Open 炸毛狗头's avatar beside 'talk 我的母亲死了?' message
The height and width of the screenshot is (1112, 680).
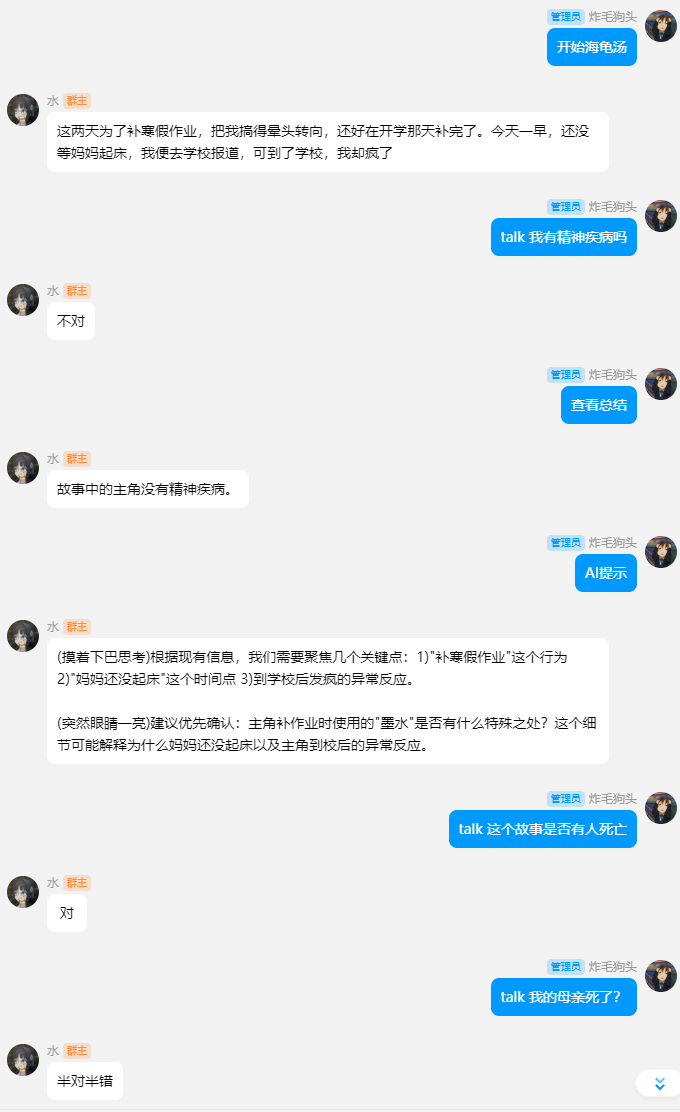661,976
